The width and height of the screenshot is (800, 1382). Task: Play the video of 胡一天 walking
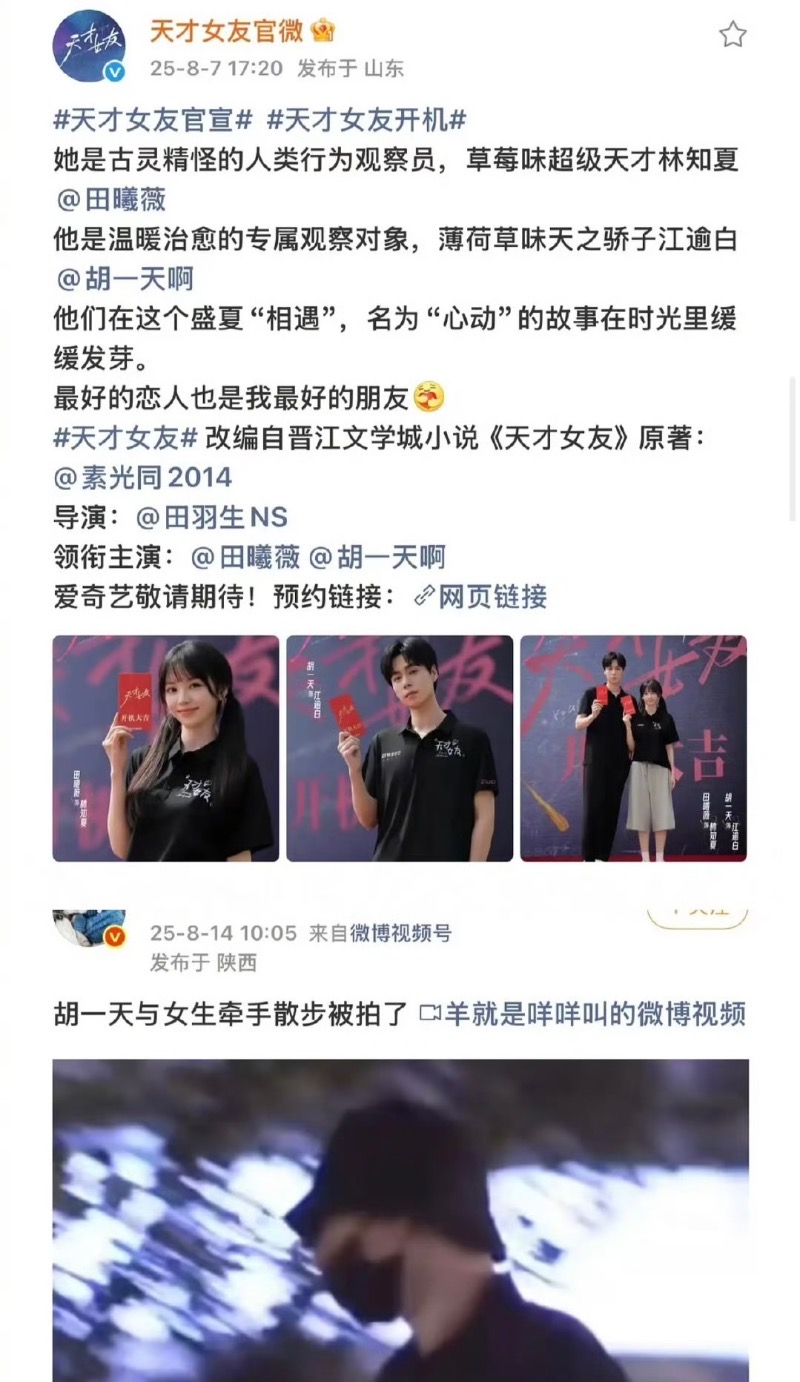[x=400, y=1220]
